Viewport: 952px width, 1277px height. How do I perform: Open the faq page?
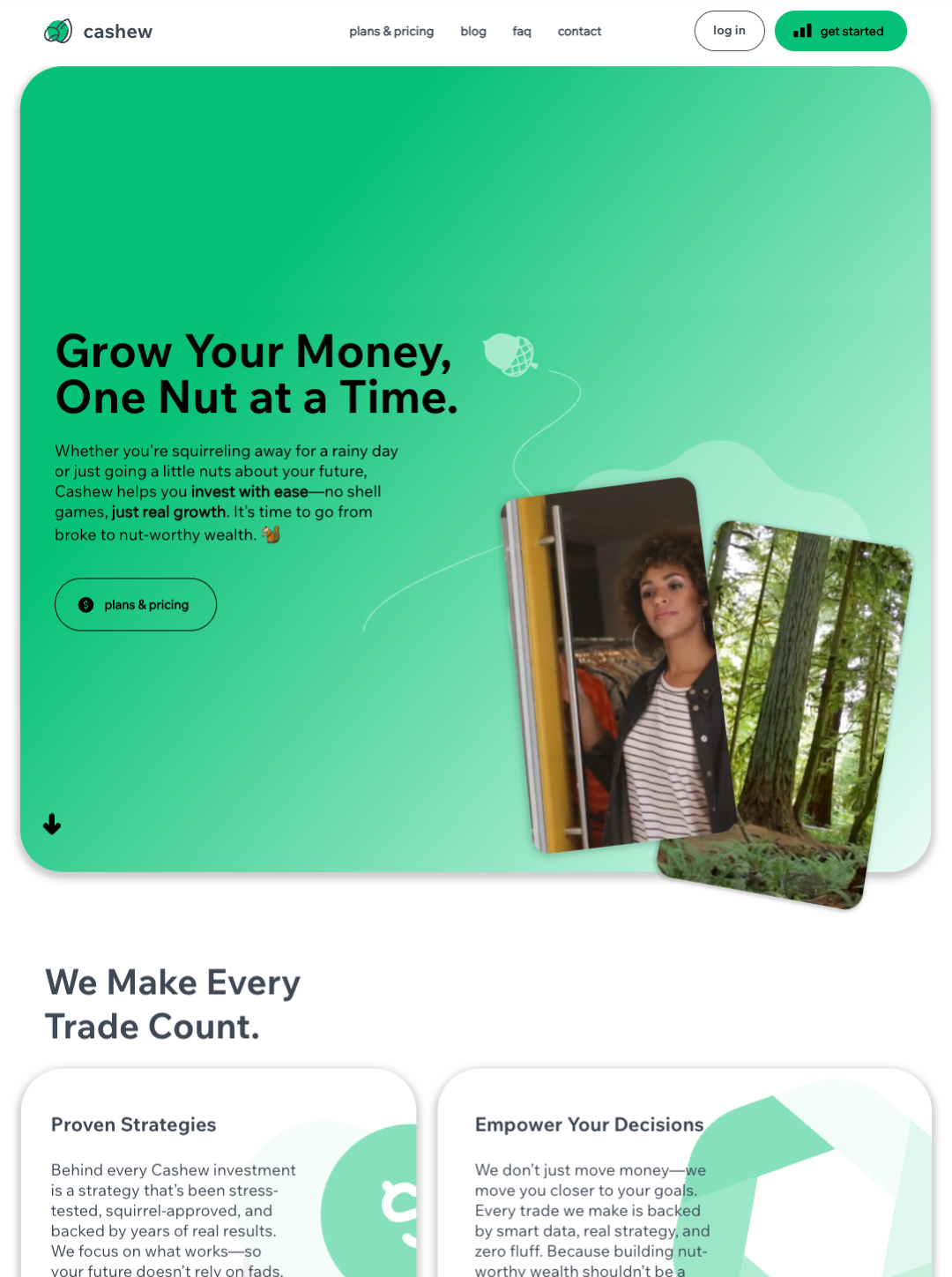[521, 32]
